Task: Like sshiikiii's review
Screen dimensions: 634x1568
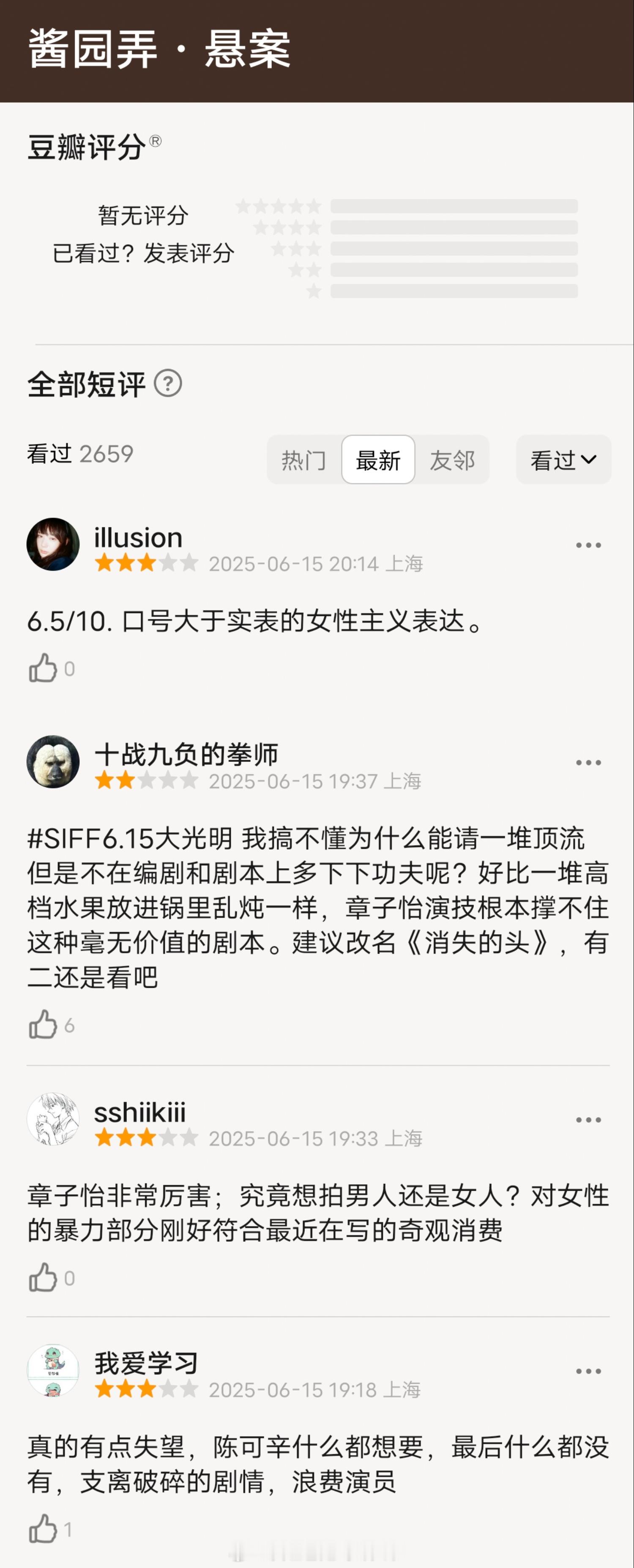Action: [43, 1278]
